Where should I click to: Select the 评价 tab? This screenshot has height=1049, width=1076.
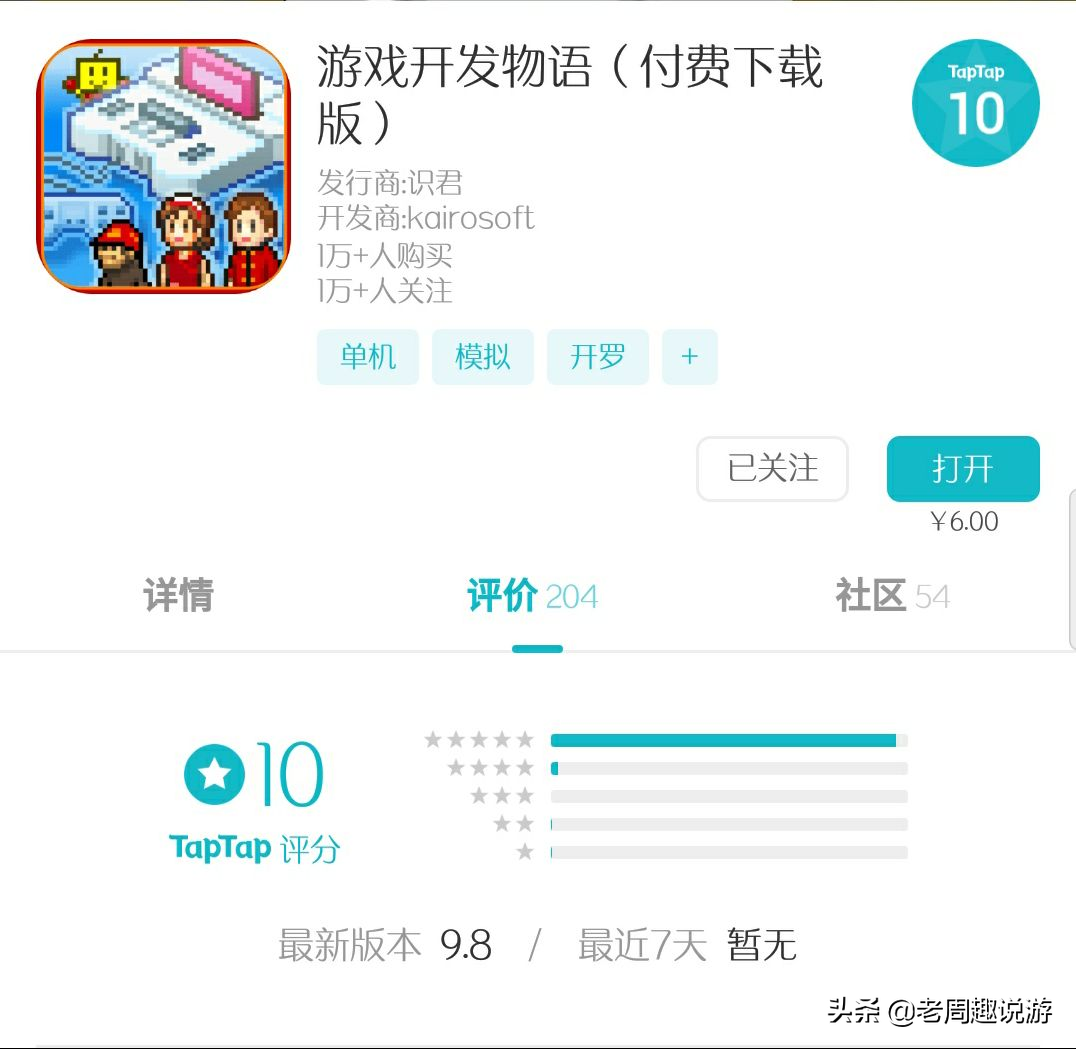(x=532, y=597)
